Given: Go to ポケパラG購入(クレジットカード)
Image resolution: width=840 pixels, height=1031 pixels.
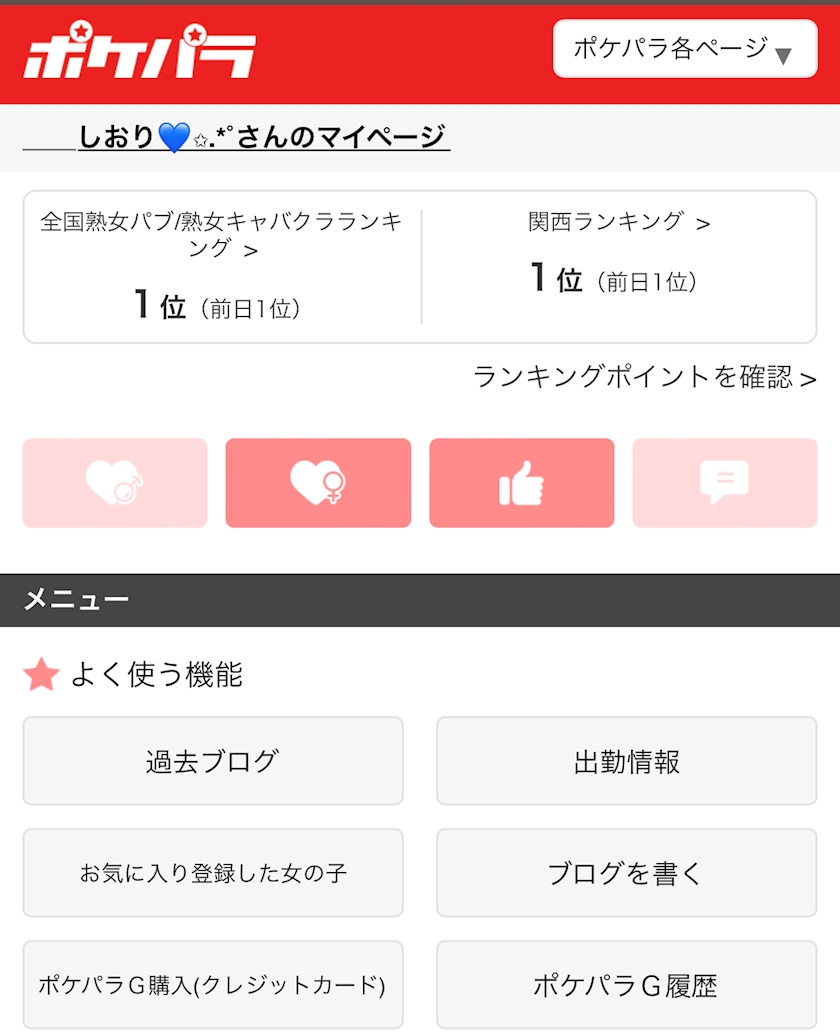Looking at the screenshot, I should (x=213, y=985).
